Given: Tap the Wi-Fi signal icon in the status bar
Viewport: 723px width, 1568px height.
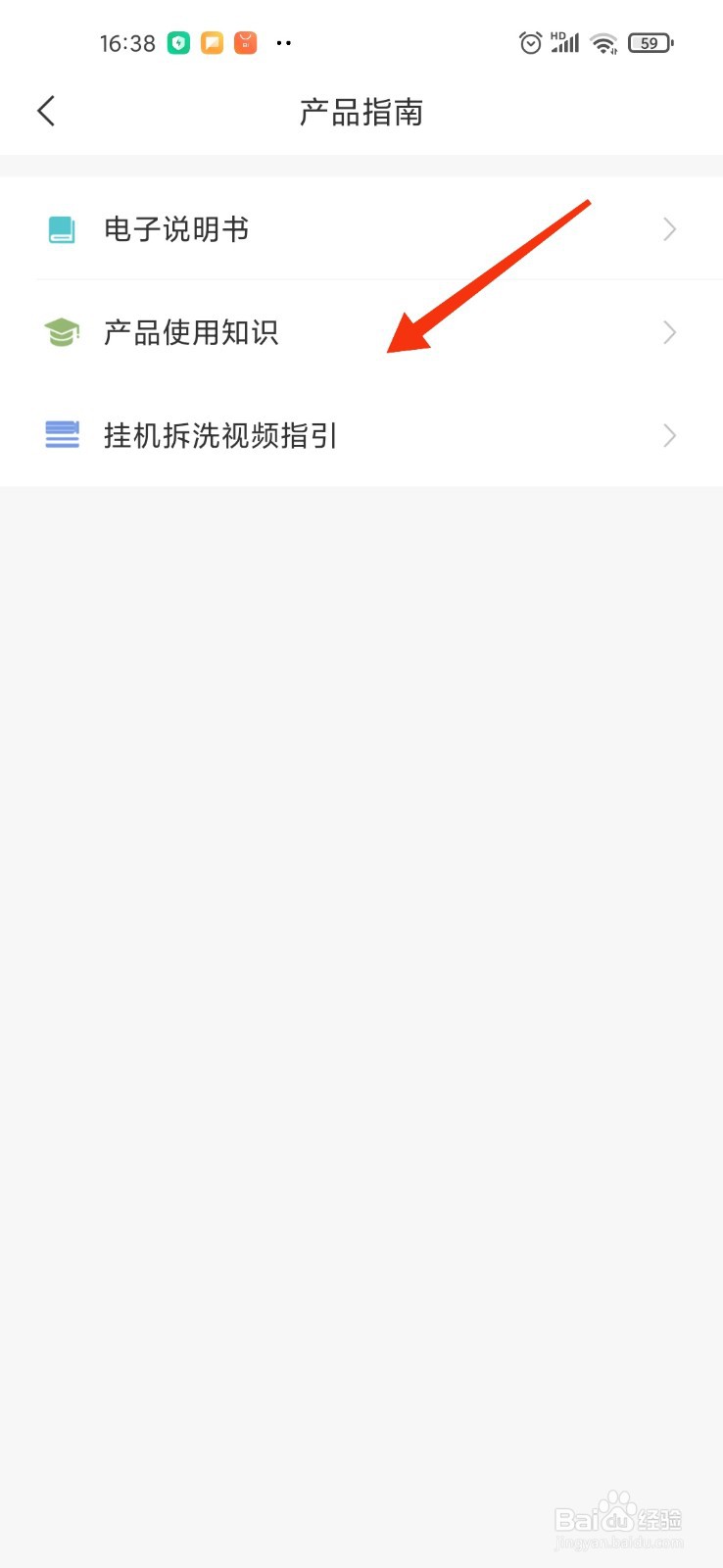Looking at the screenshot, I should pyautogui.click(x=602, y=42).
